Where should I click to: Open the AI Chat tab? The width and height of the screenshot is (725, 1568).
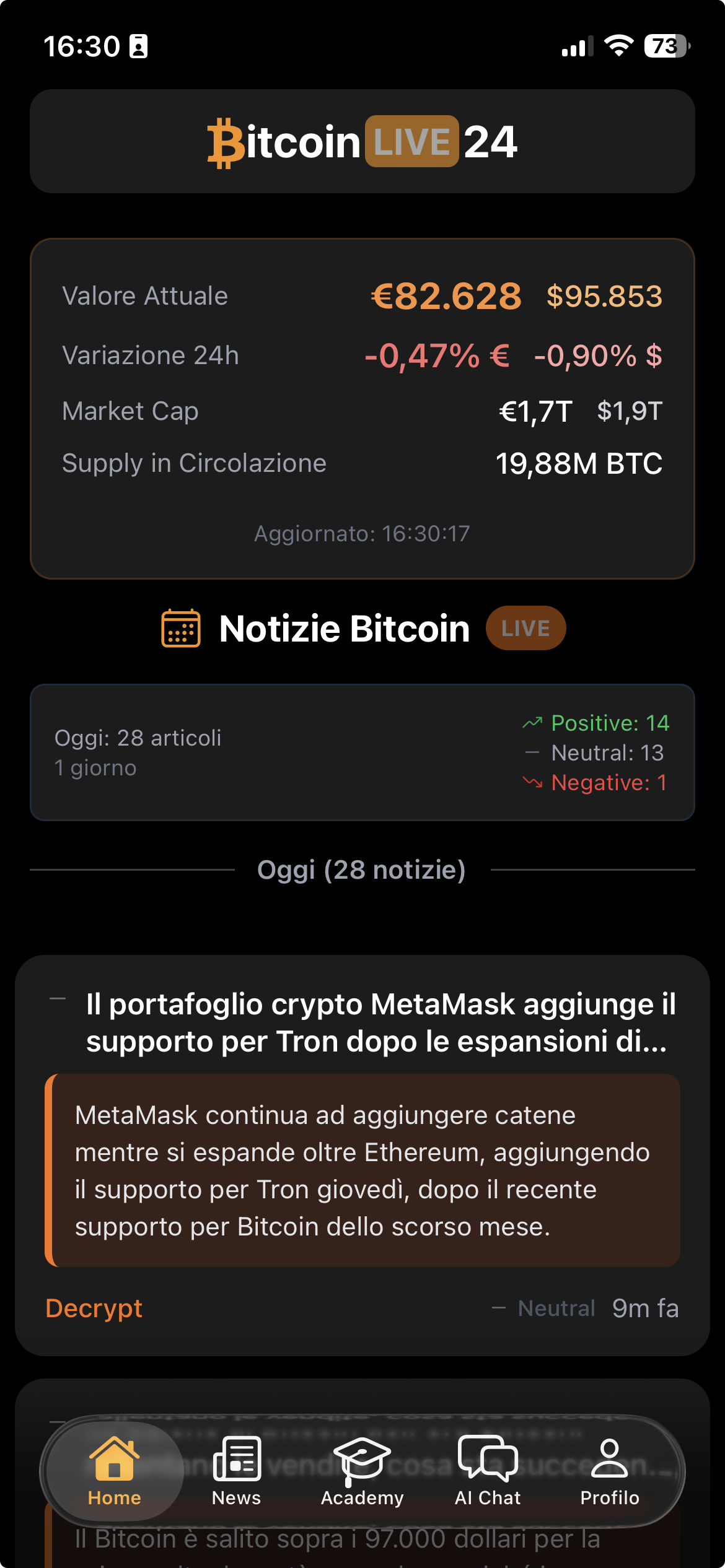(488, 1471)
